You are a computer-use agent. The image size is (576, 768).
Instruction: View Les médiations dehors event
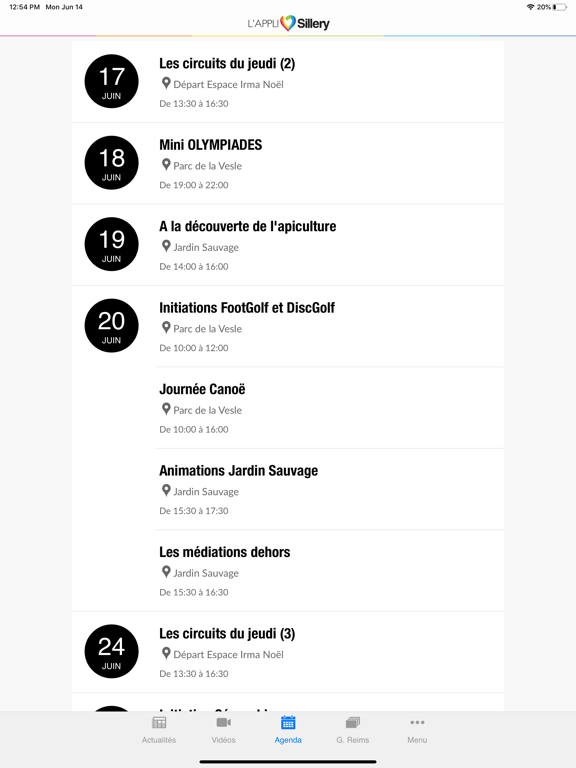tap(329, 570)
